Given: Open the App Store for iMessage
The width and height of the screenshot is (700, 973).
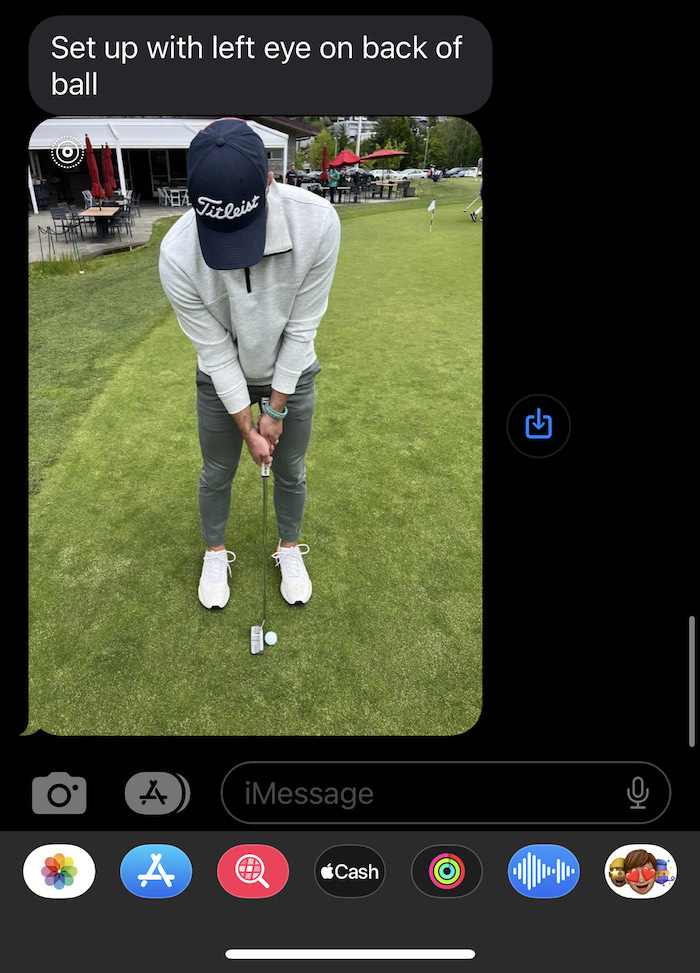Looking at the screenshot, I should click(156, 871).
